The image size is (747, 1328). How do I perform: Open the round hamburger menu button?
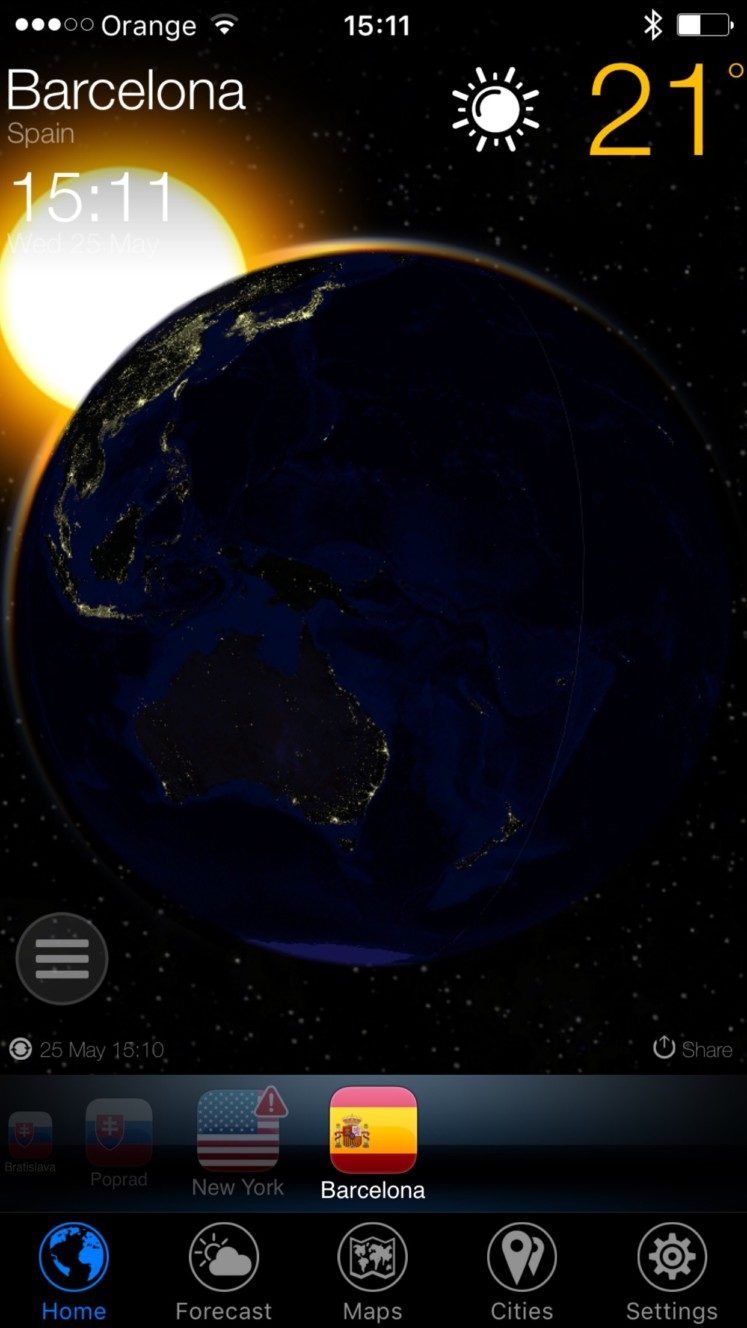click(62, 958)
